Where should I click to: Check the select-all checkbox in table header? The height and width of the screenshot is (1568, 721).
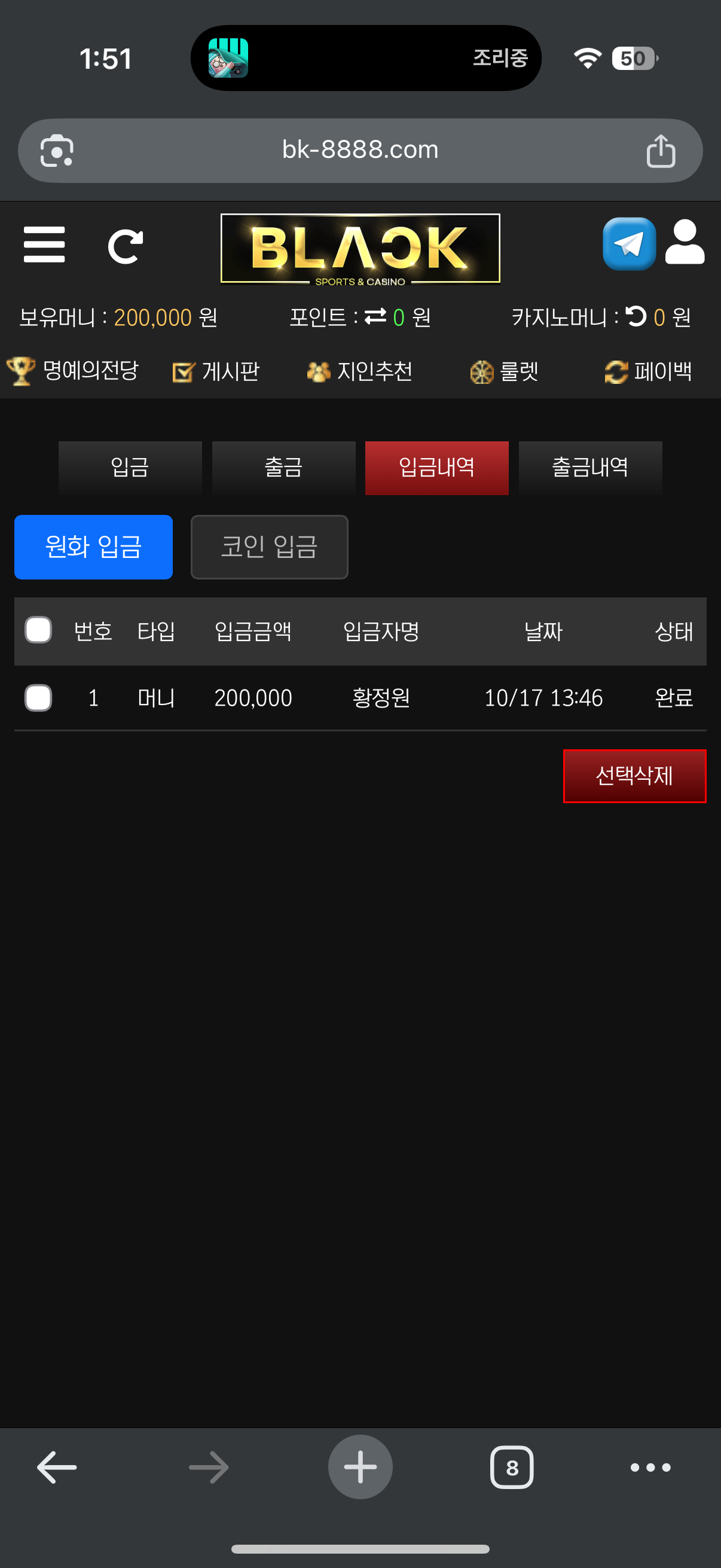38,630
